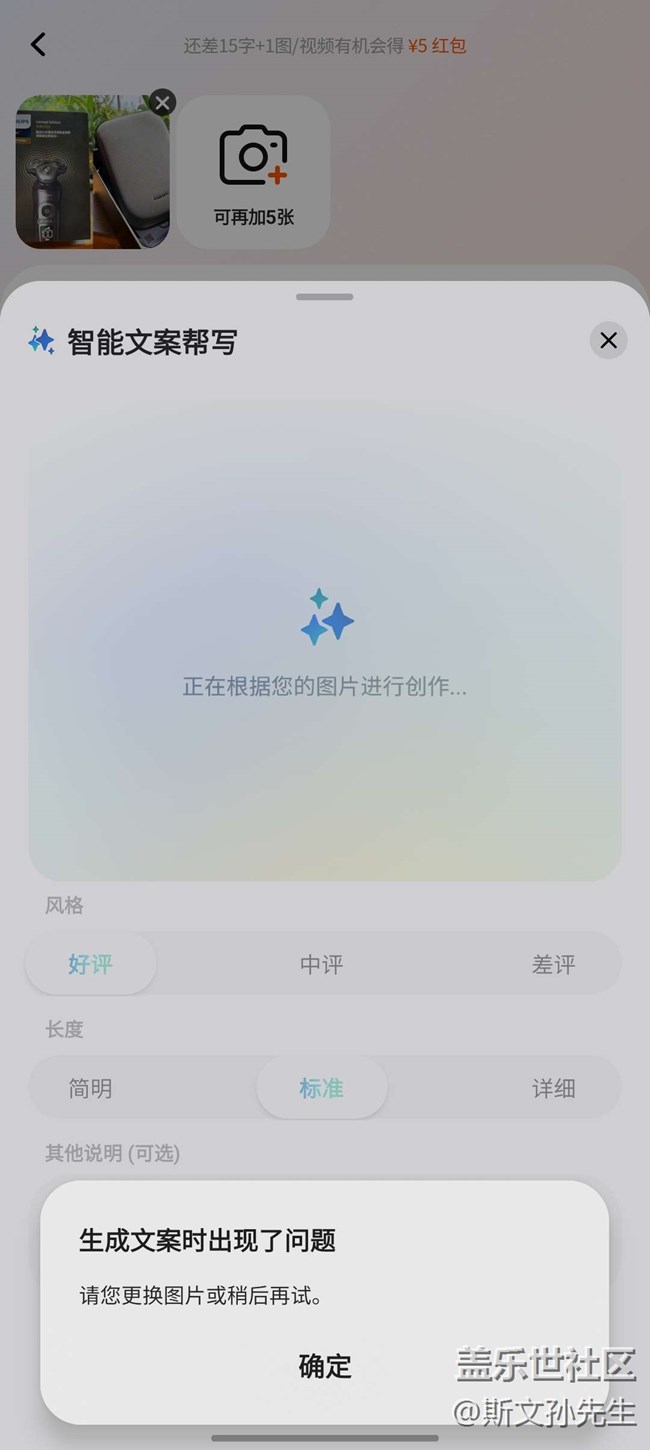Close the 智能文案帮写 panel
This screenshot has height=1450, width=650.
(x=608, y=341)
